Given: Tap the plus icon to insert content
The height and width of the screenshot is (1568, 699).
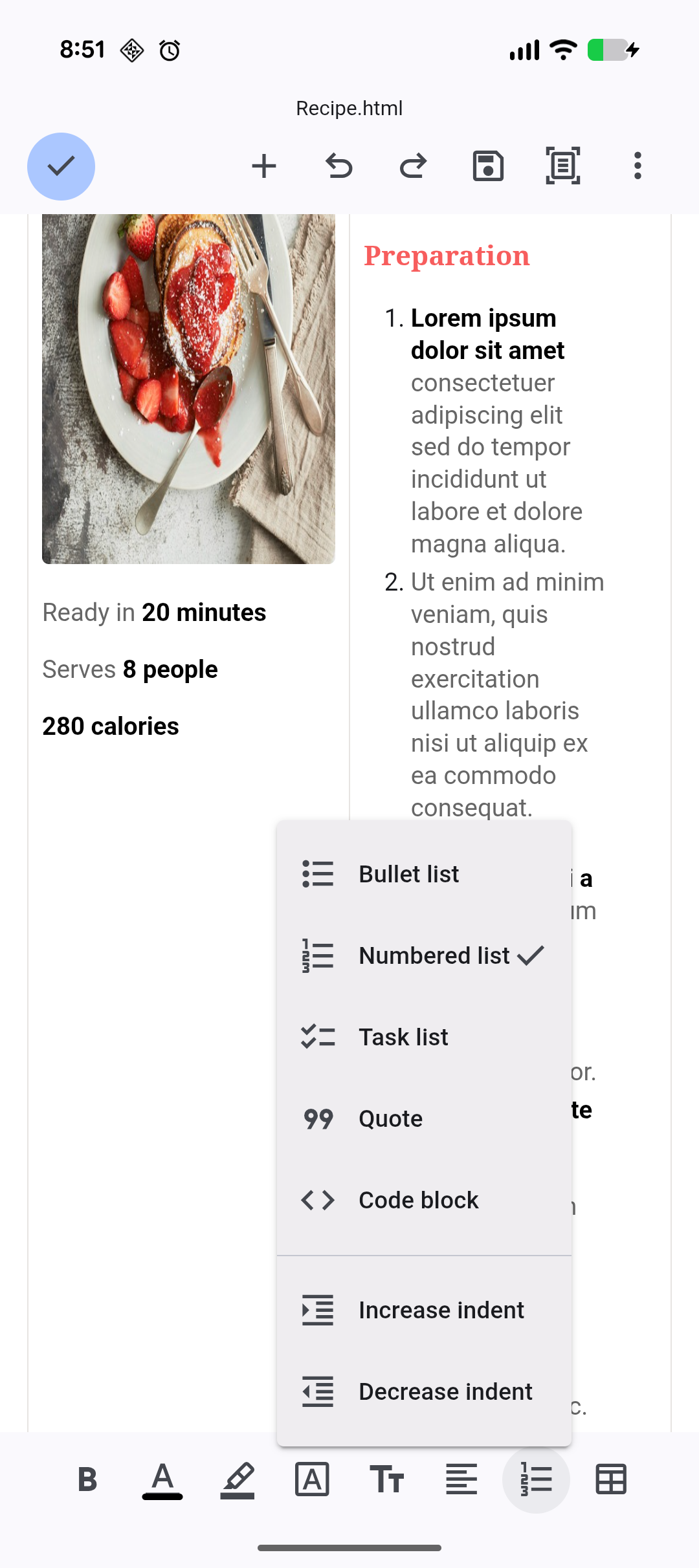Looking at the screenshot, I should 264,166.
